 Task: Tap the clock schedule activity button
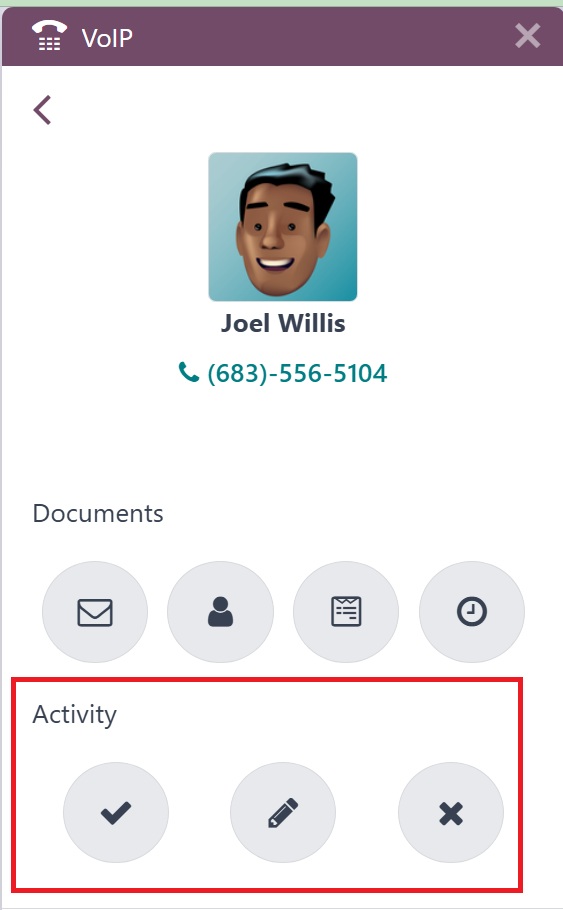472,612
